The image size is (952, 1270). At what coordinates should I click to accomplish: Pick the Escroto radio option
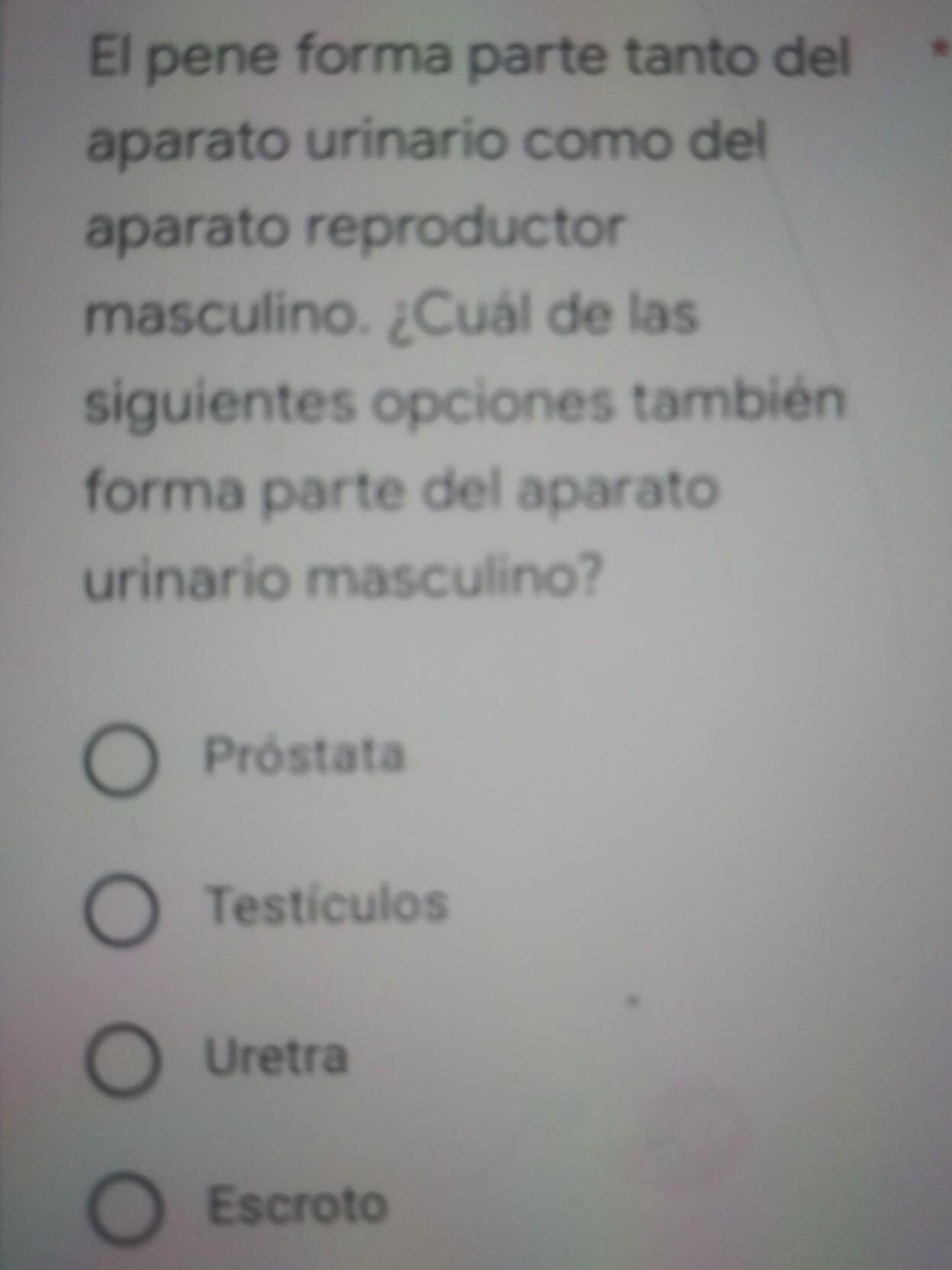point(125,1207)
